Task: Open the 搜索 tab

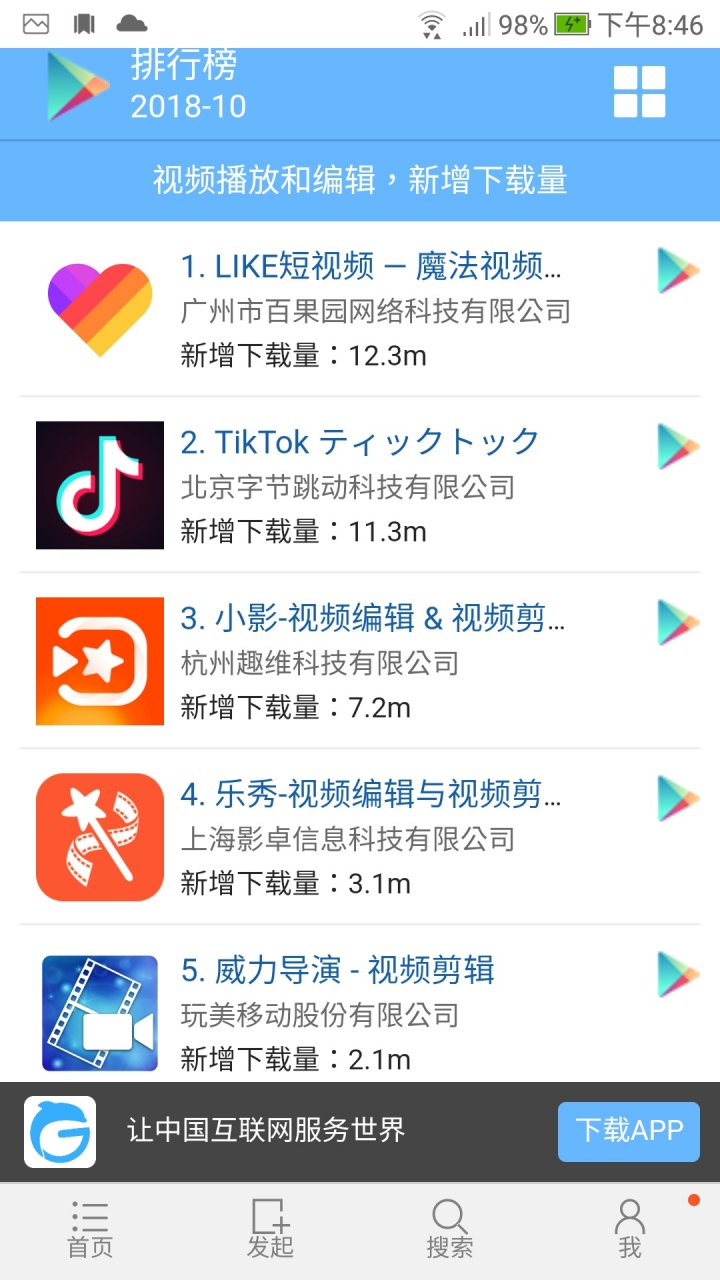Action: click(450, 1230)
